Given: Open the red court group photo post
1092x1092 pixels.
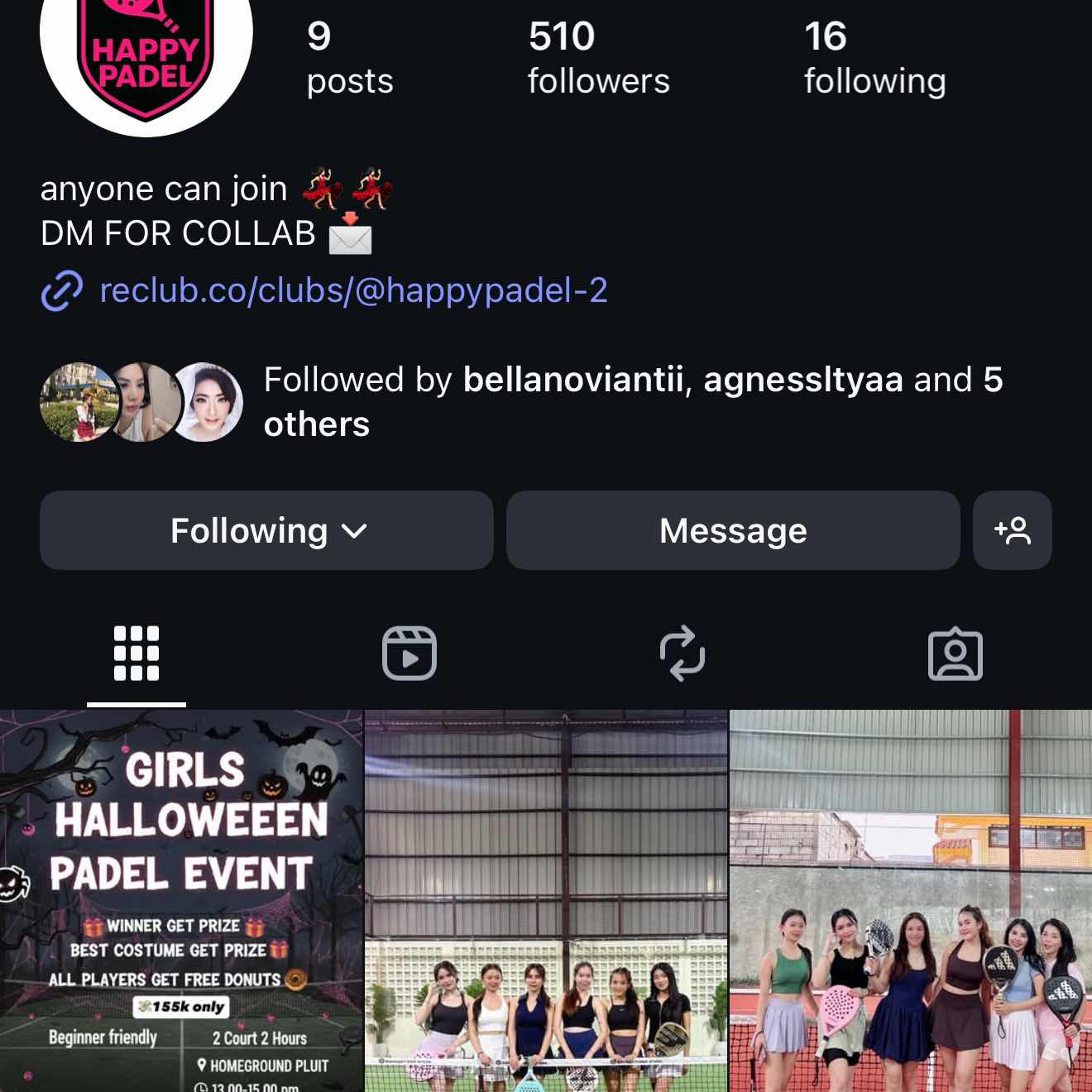Looking at the screenshot, I should [x=910, y=900].
